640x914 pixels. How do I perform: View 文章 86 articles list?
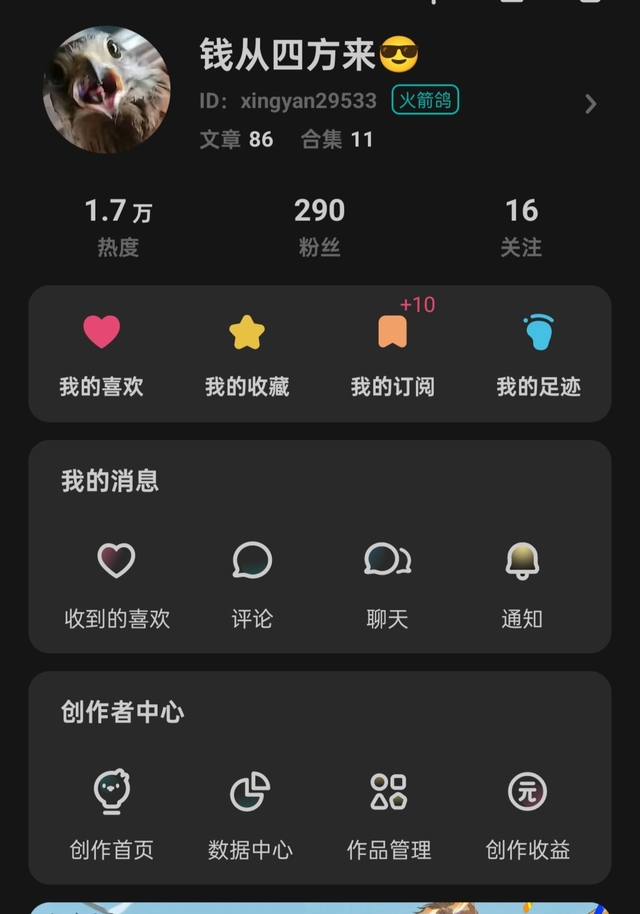(x=236, y=139)
